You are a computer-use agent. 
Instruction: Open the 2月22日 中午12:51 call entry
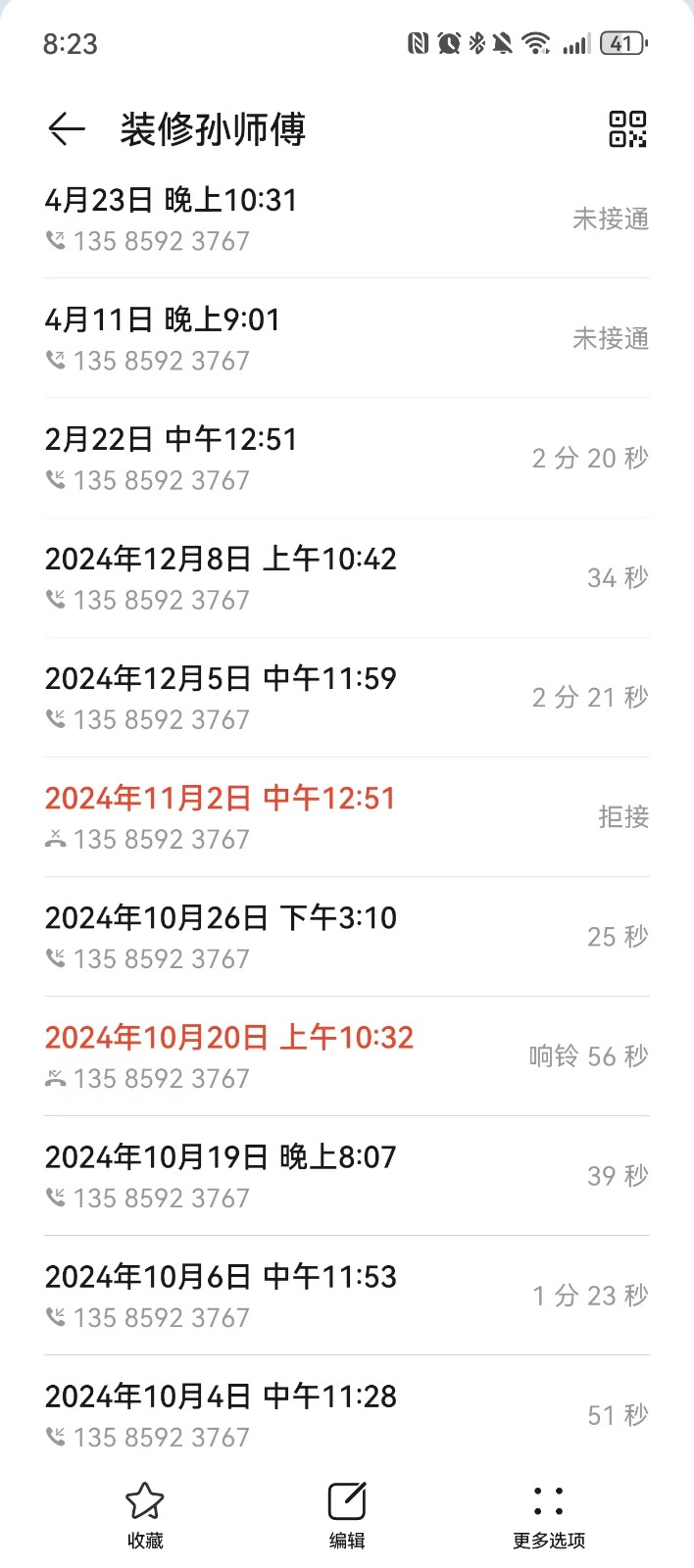tap(347, 459)
